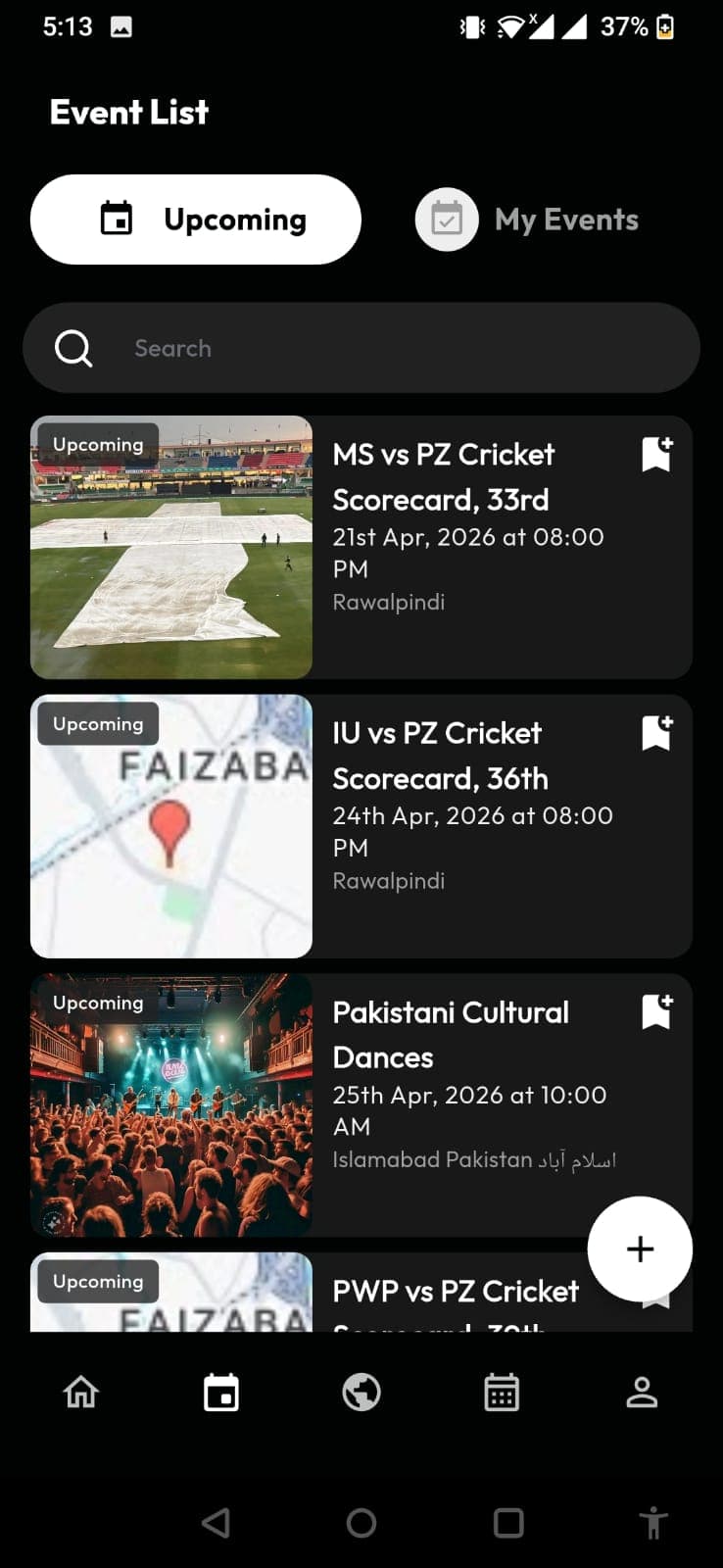
Task: Open the profile tab in bottom navigation
Action: pos(642,1392)
